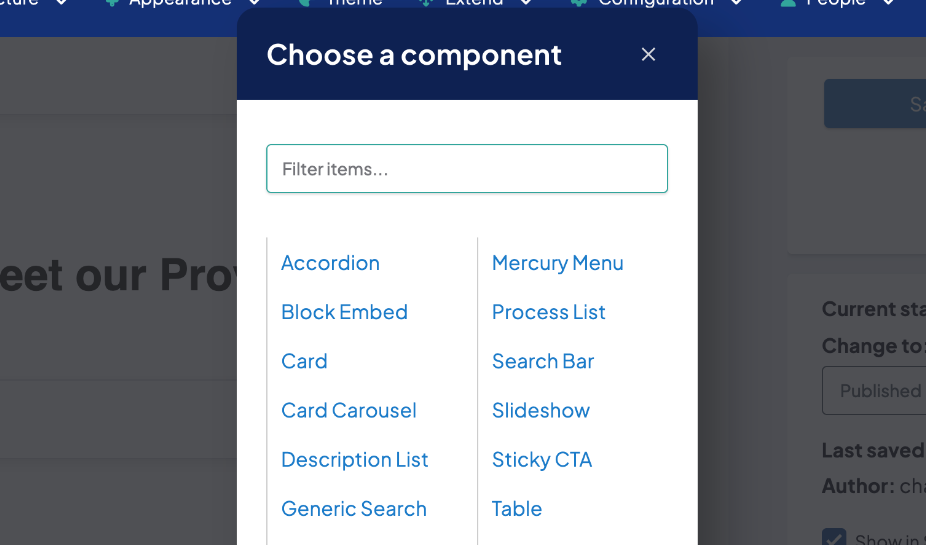Image resolution: width=926 pixels, height=545 pixels.
Task: Focus the Filter items field
Action: tap(466, 169)
